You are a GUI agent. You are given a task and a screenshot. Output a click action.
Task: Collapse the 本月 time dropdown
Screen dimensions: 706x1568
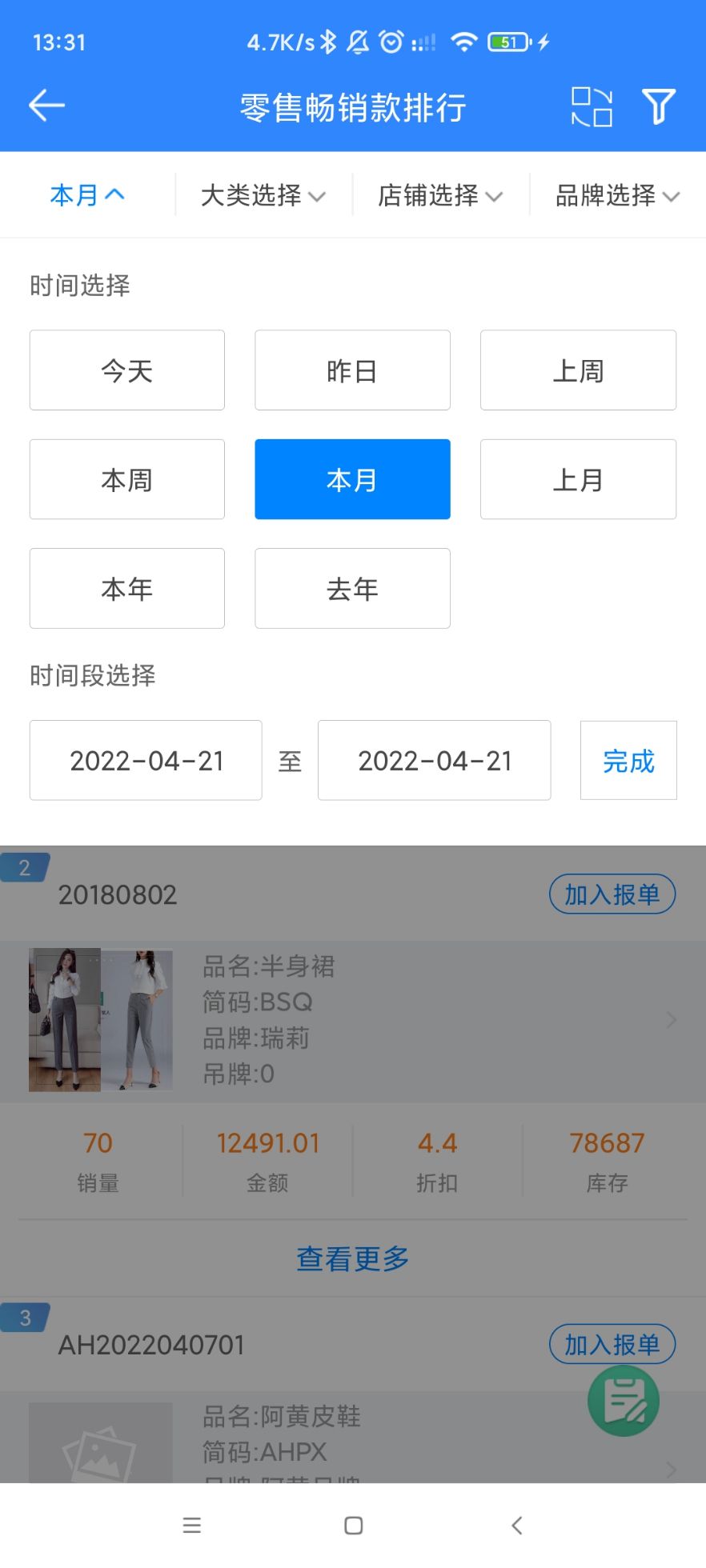87,195
